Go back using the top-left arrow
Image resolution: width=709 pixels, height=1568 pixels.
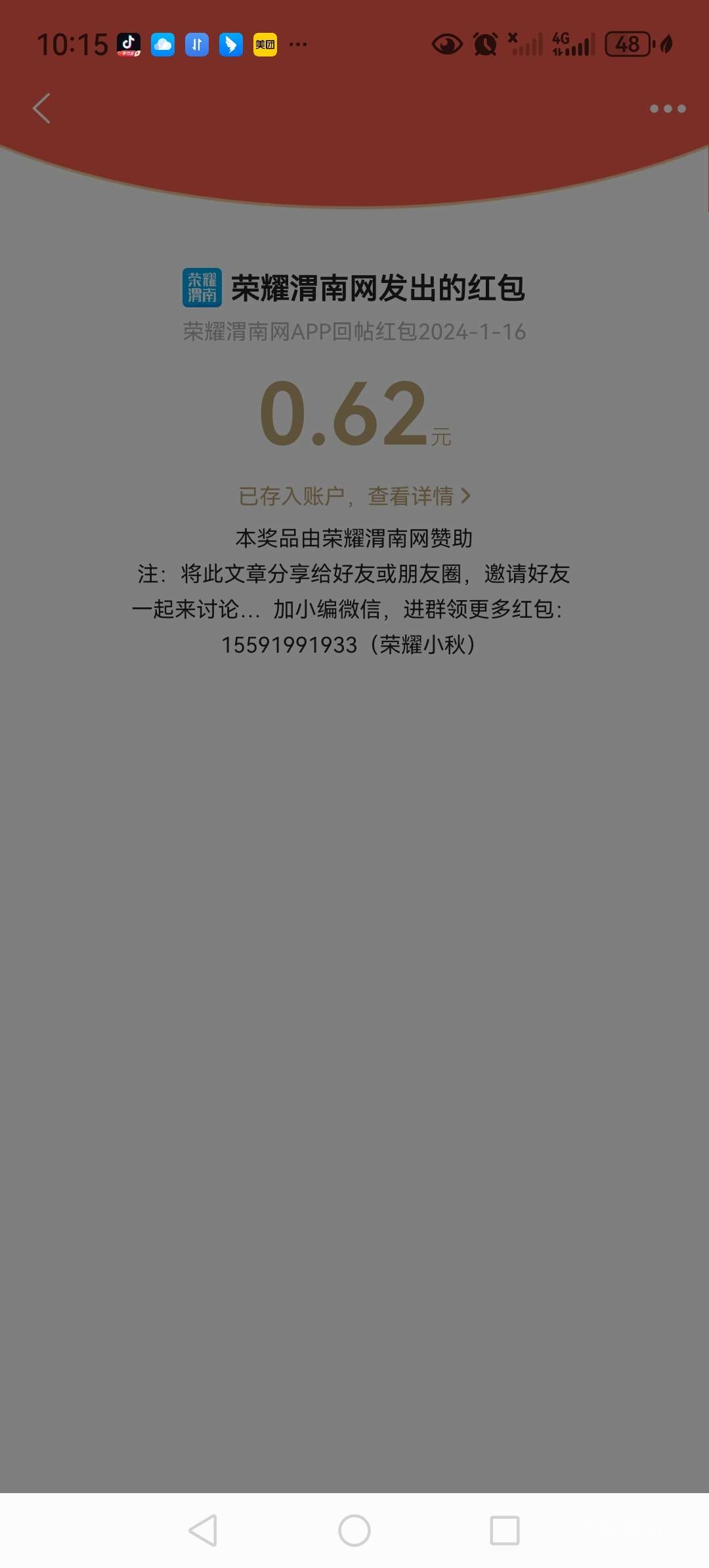pyautogui.click(x=41, y=108)
